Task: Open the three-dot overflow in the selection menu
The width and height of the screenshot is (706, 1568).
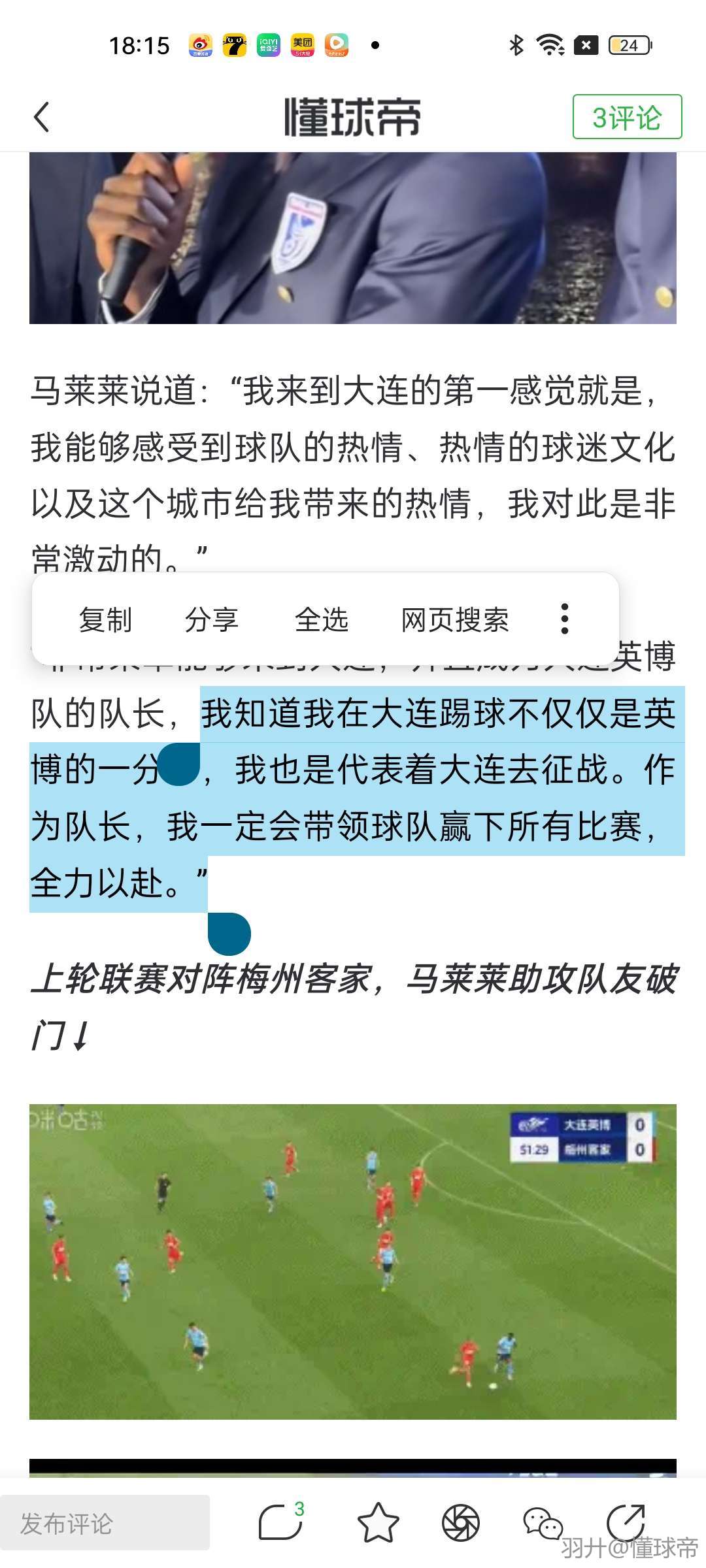Action: click(x=565, y=619)
